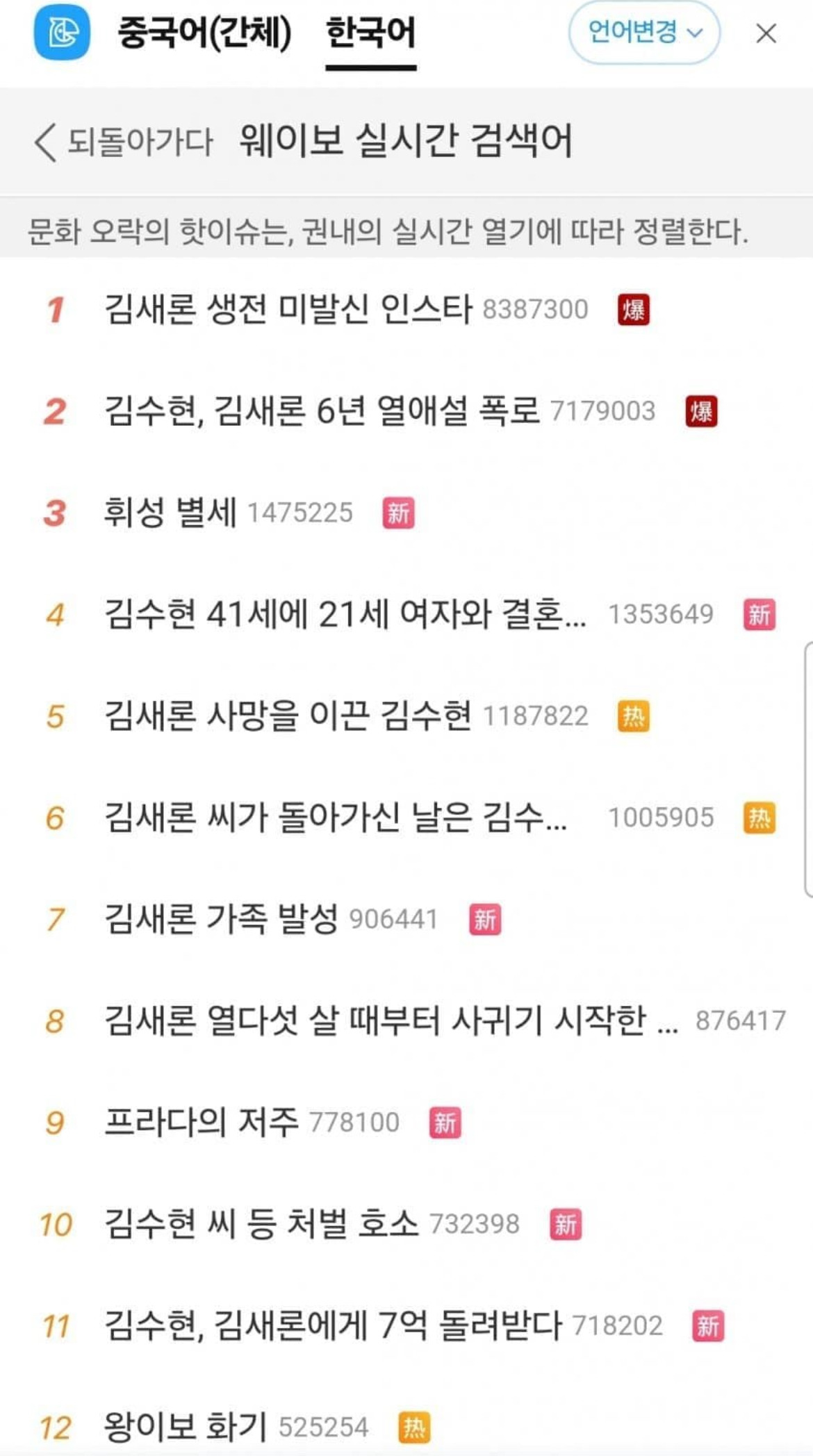Select the 한국어 tab
Image resolution: width=813 pixels, height=1456 pixels.
[x=371, y=33]
